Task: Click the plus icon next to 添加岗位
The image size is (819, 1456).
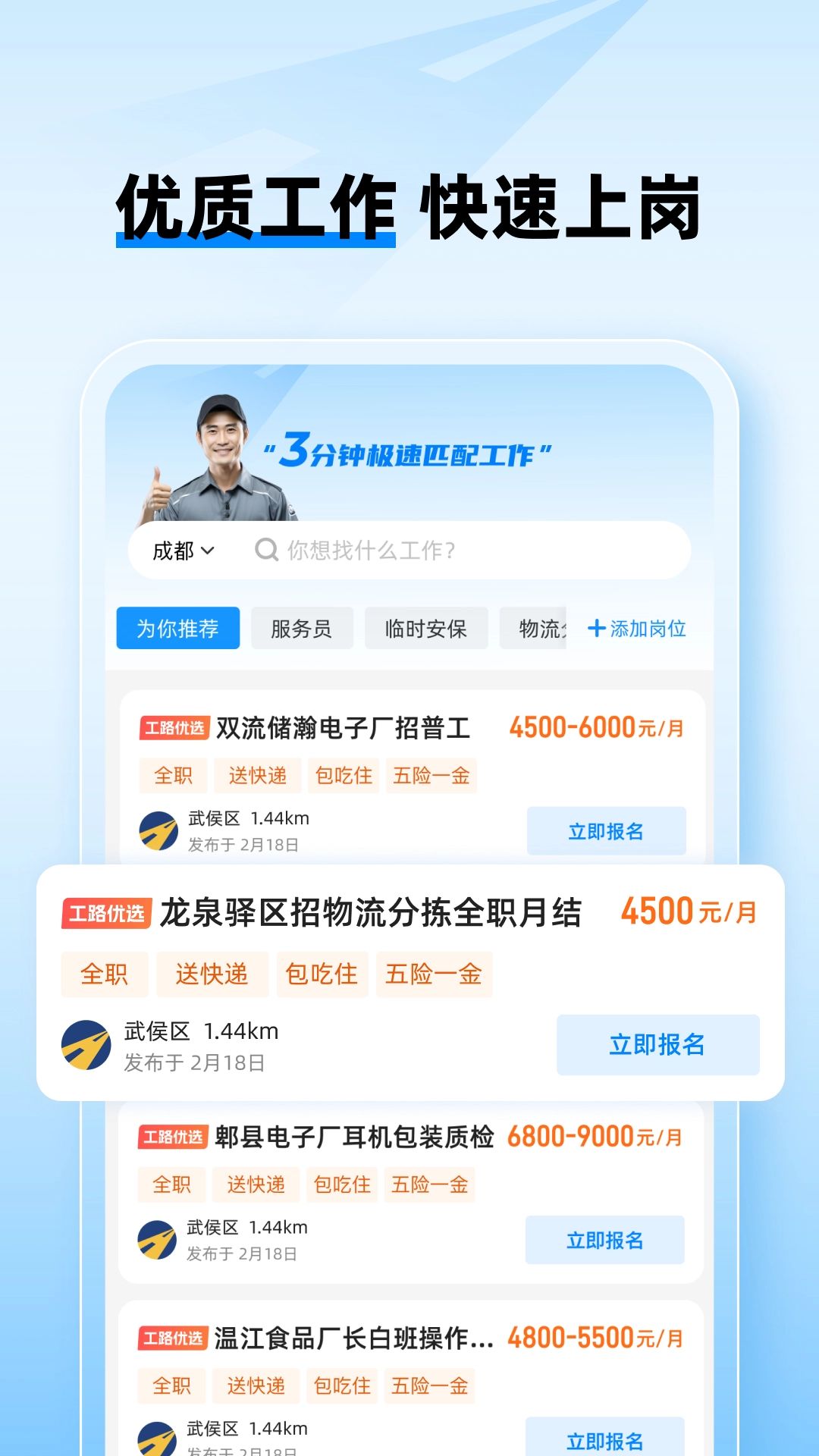Action: (x=595, y=629)
